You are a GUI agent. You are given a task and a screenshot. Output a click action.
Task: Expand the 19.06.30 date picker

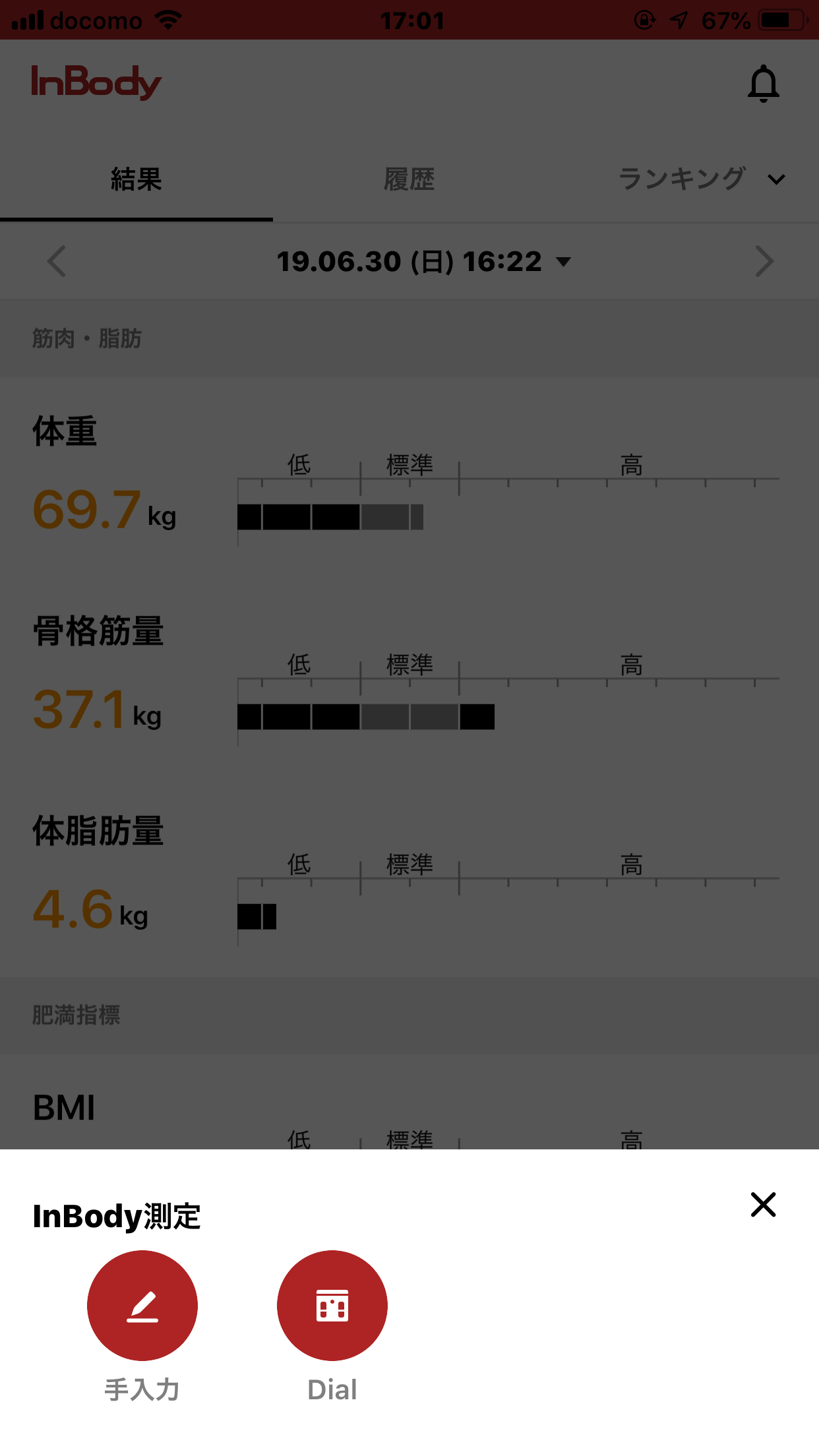[423, 262]
